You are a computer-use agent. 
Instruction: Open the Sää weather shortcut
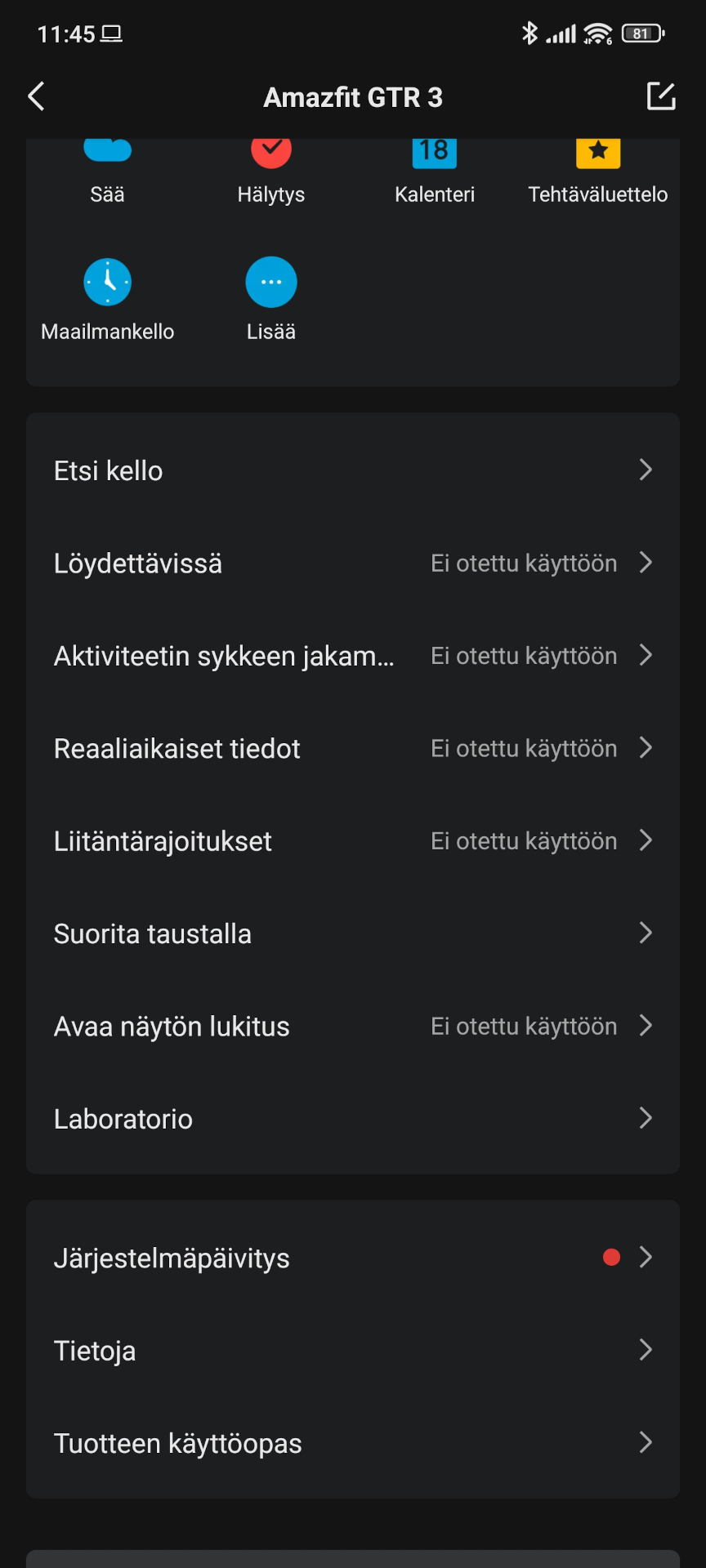[x=107, y=171]
